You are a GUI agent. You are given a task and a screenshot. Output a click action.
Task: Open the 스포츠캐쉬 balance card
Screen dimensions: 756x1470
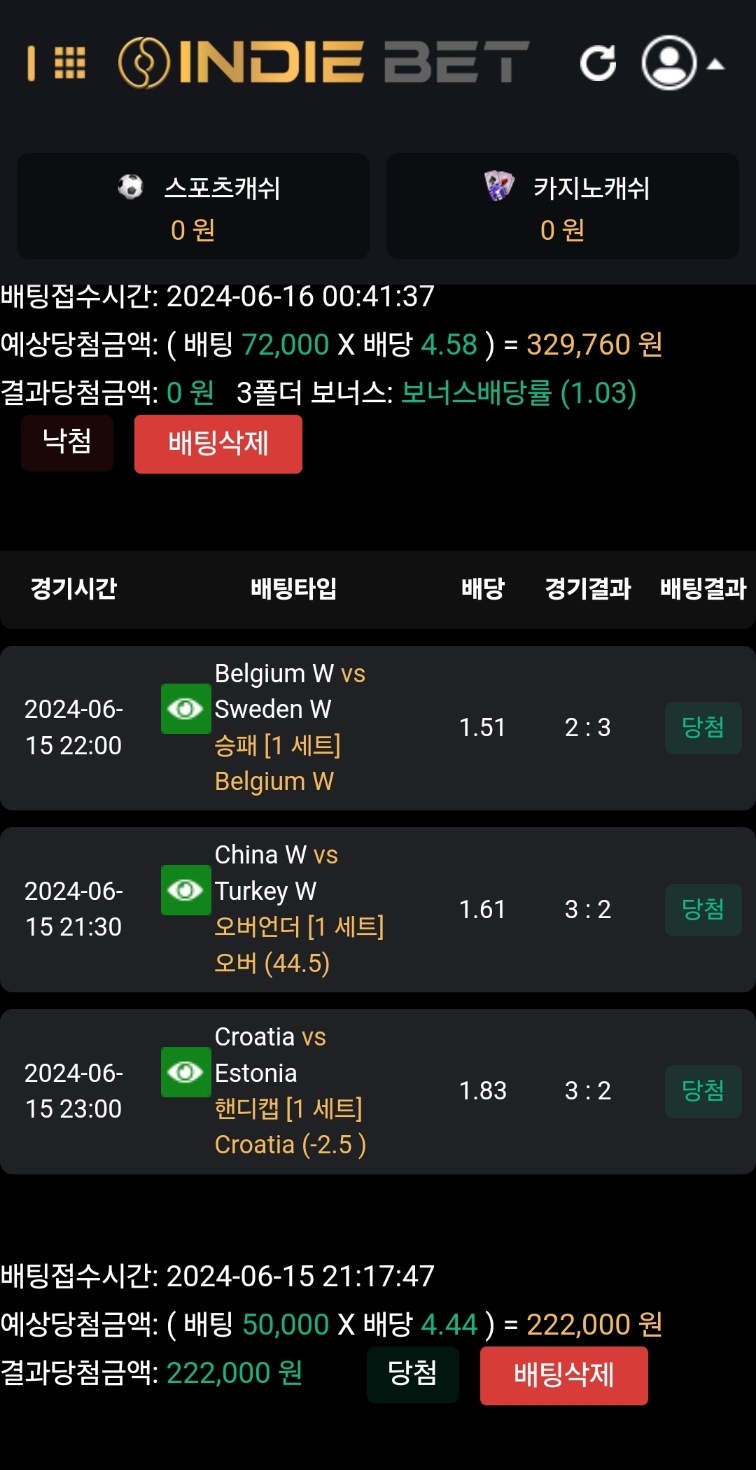pyautogui.click(x=193, y=206)
